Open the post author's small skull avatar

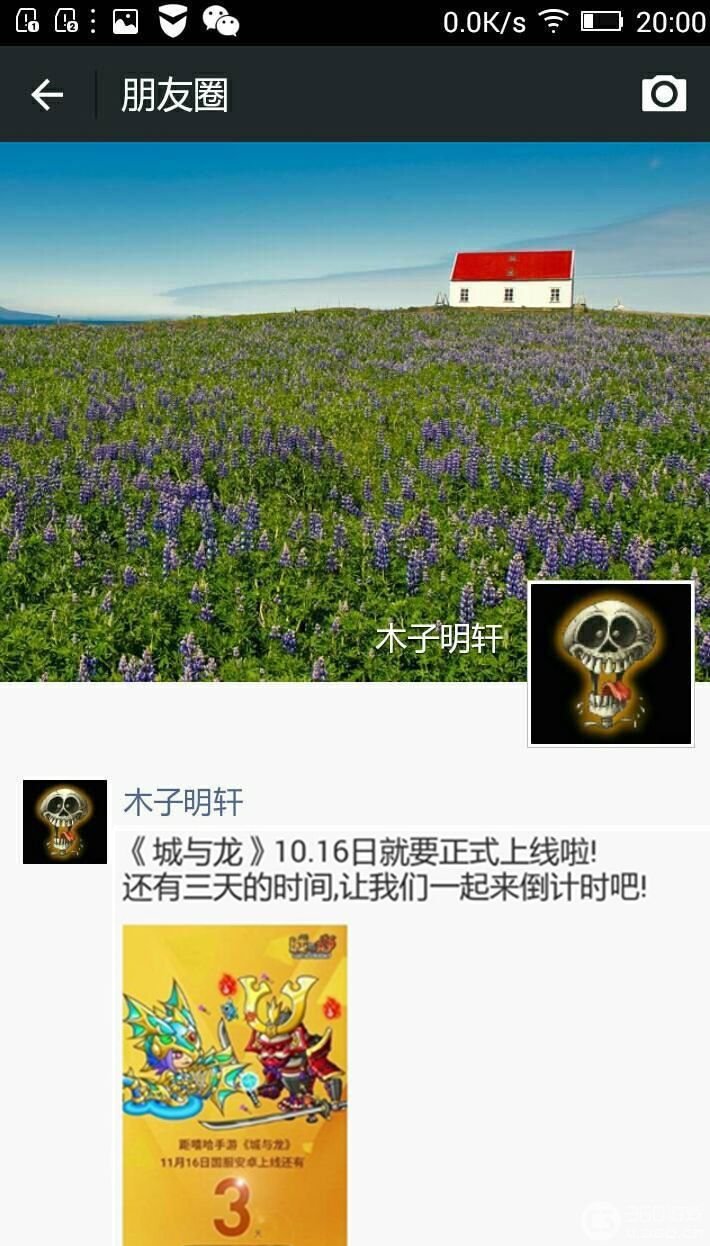tap(65, 822)
